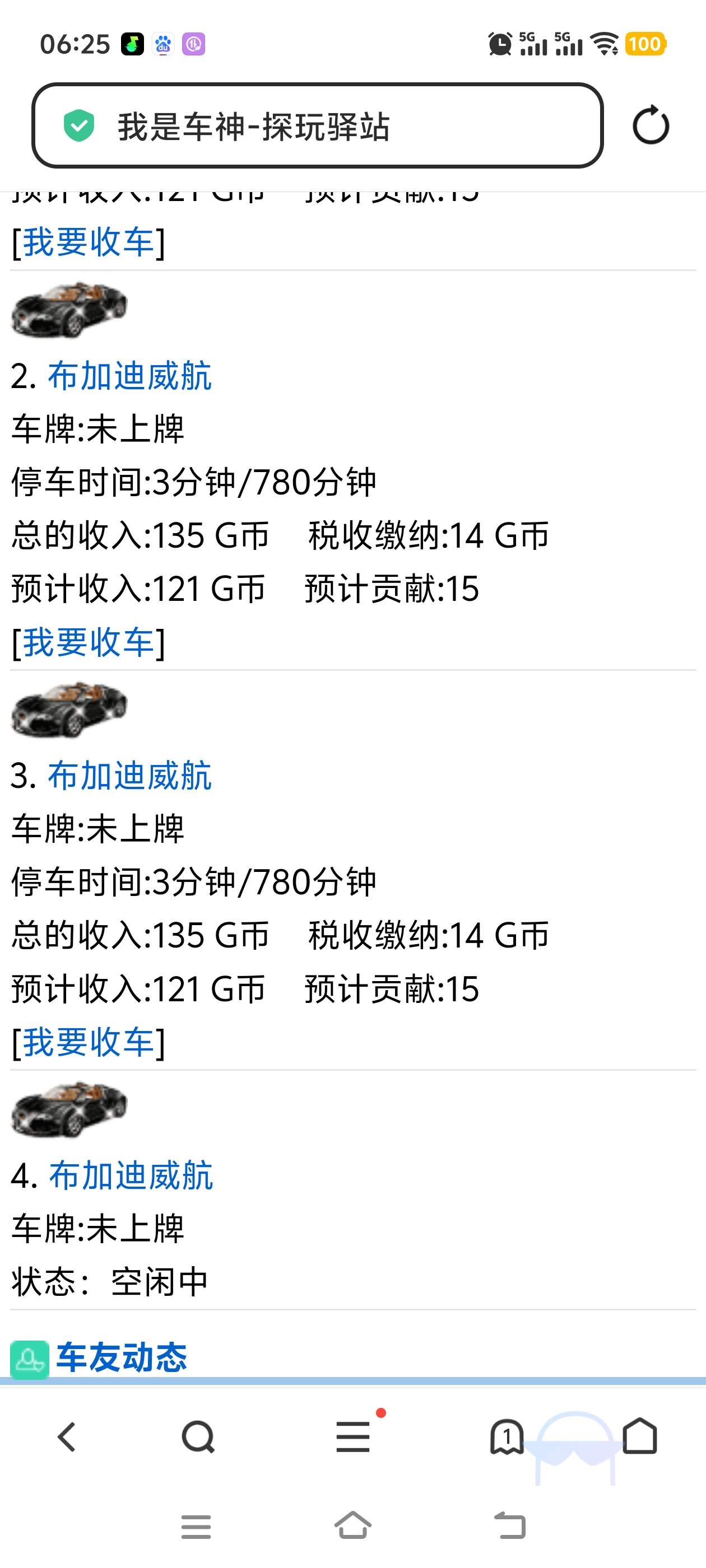This screenshot has height=1568, width=706.
Task: Reload the page with the refresh icon
Action: click(x=651, y=126)
